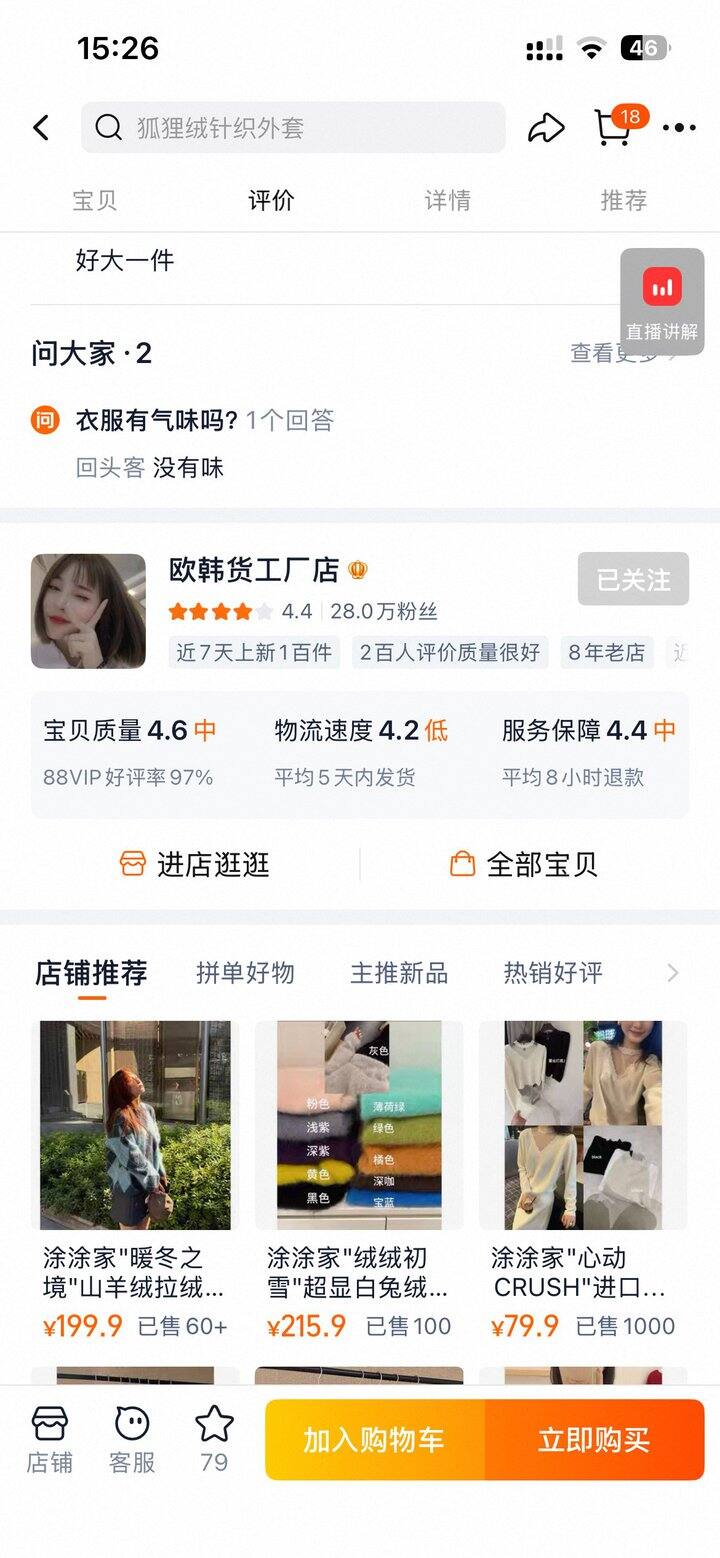Viewport: 720px width, 1558px height.
Task: Add item with 加入购物车
Action: tap(374, 1440)
